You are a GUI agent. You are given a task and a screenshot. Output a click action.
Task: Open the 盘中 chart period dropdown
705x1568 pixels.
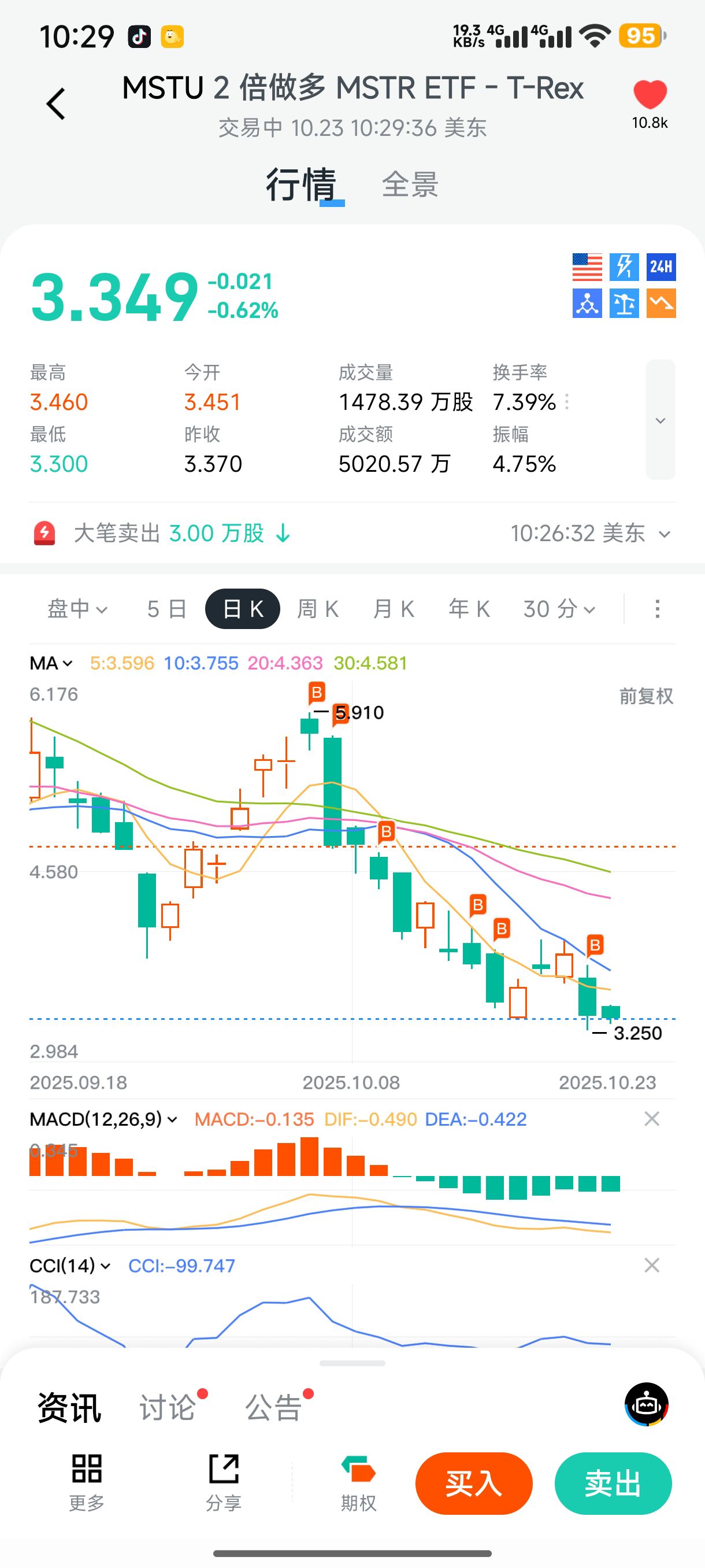tap(77, 609)
